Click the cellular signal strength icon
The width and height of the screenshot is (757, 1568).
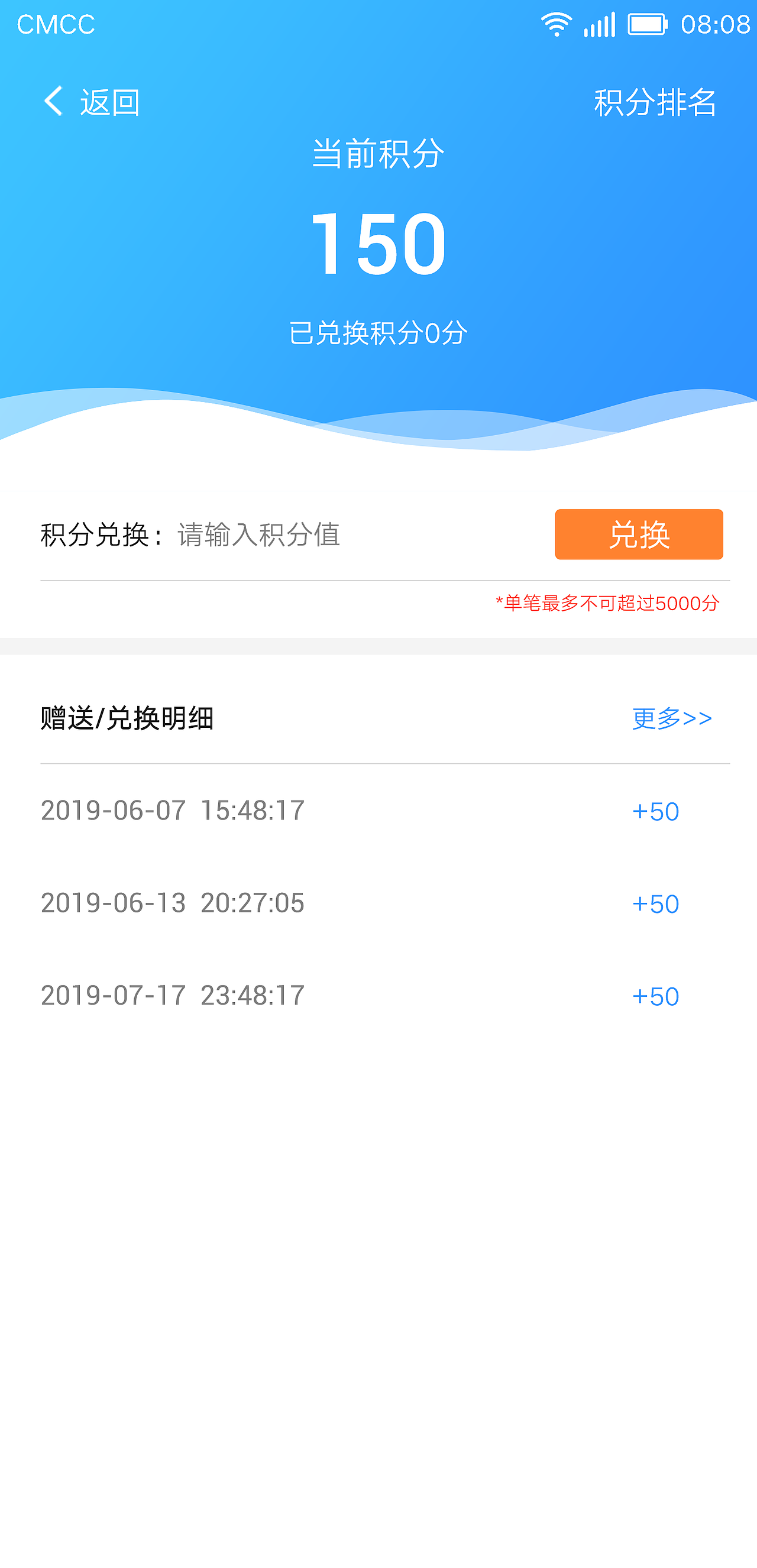(x=599, y=25)
